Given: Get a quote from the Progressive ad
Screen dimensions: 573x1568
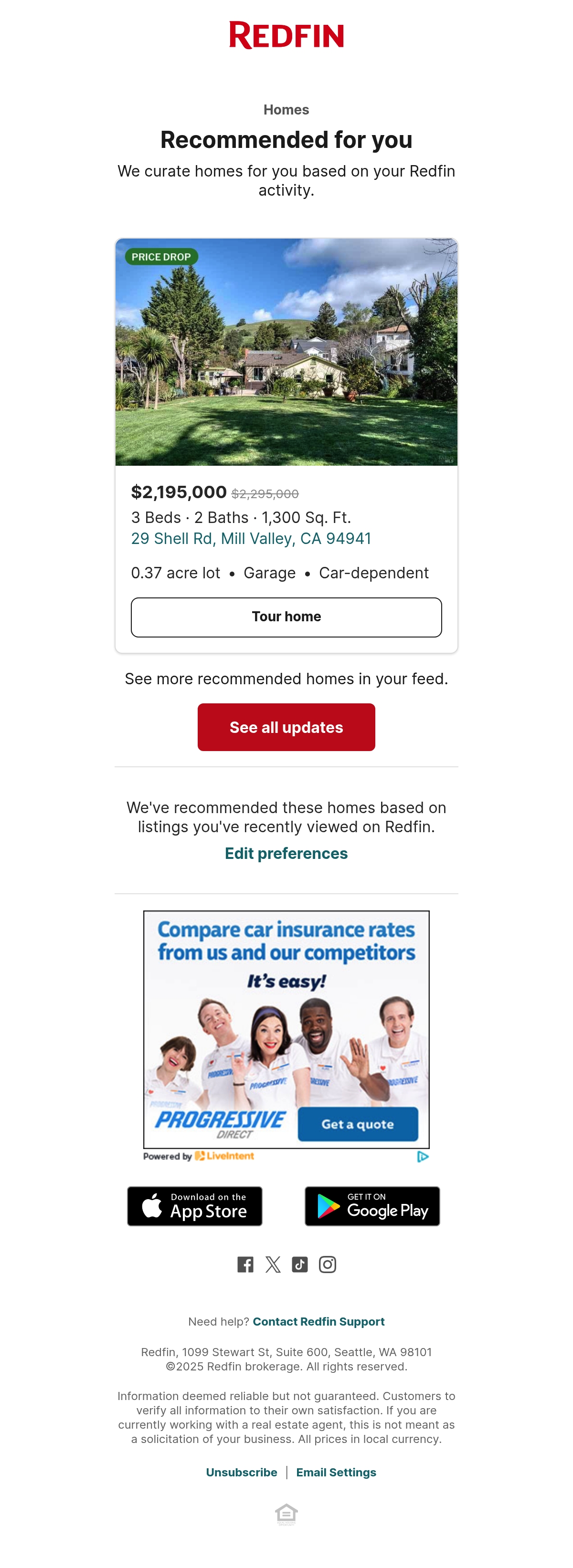Looking at the screenshot, I should tap(358, 1124).
